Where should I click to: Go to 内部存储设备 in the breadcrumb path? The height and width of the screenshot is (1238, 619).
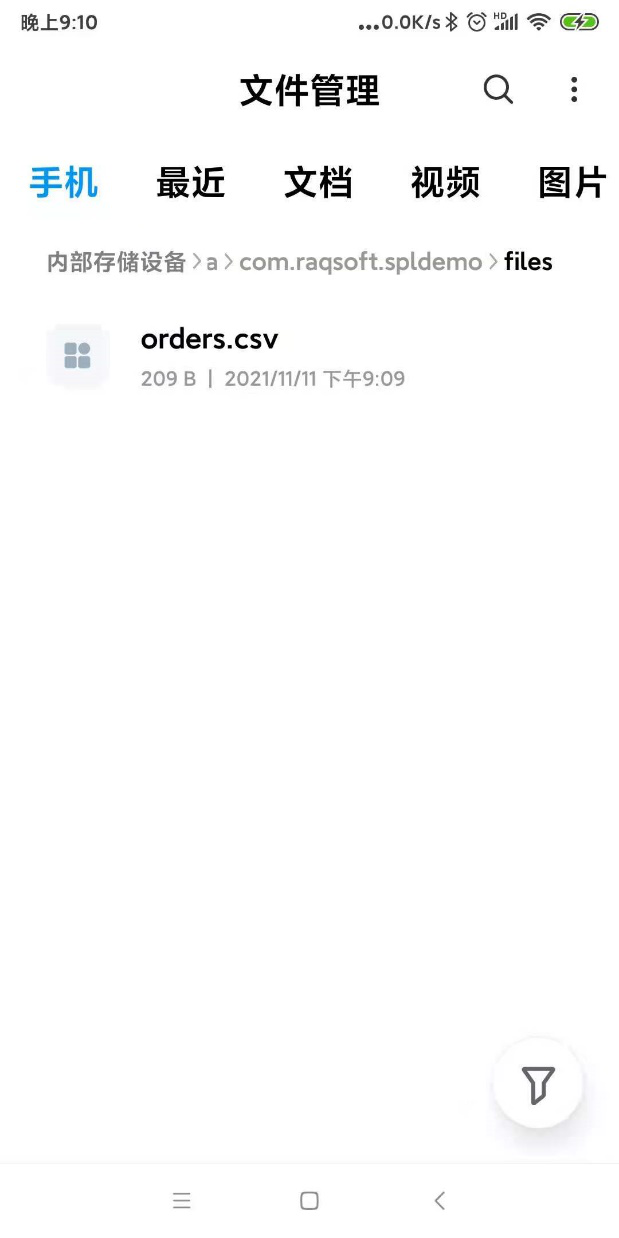[116, 262]
